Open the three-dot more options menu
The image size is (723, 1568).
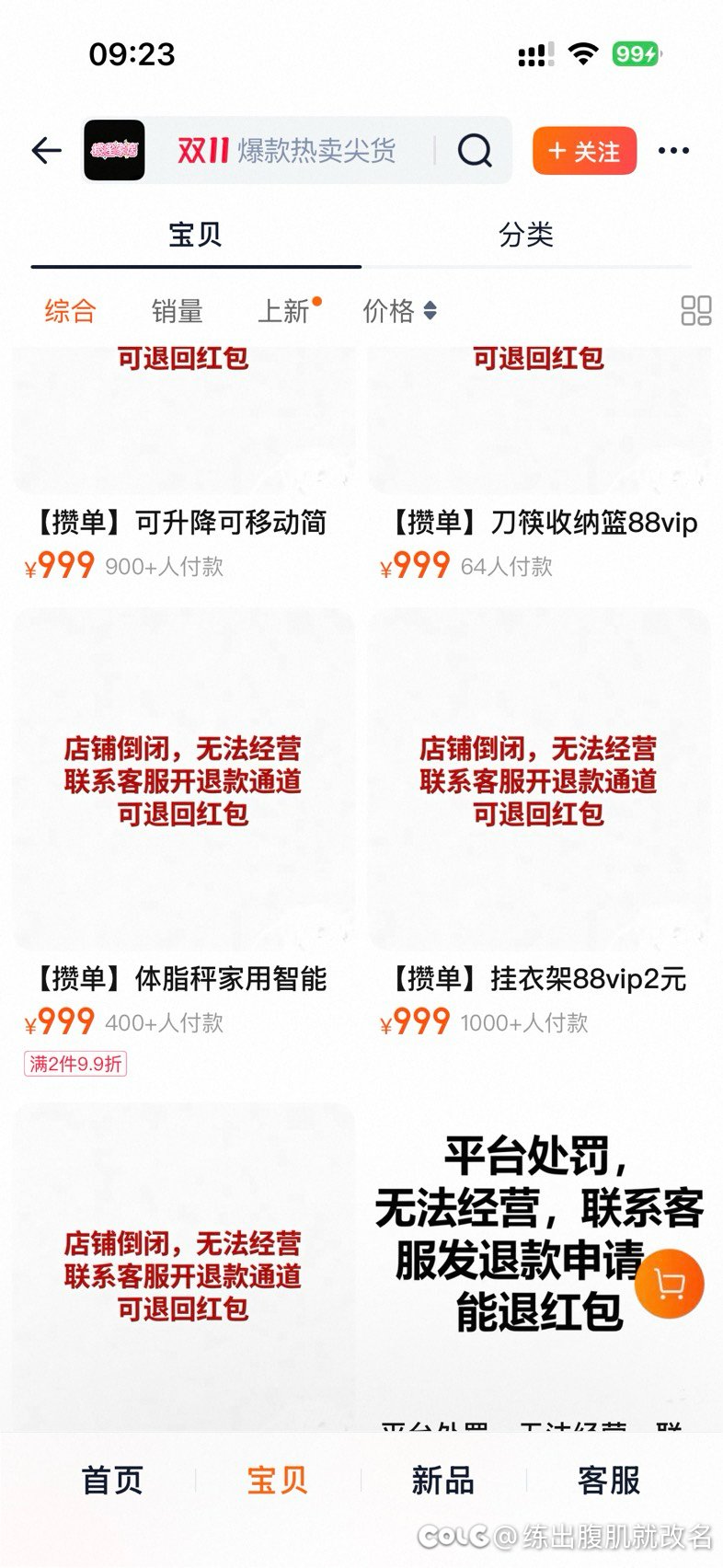(x=674, y=150)
